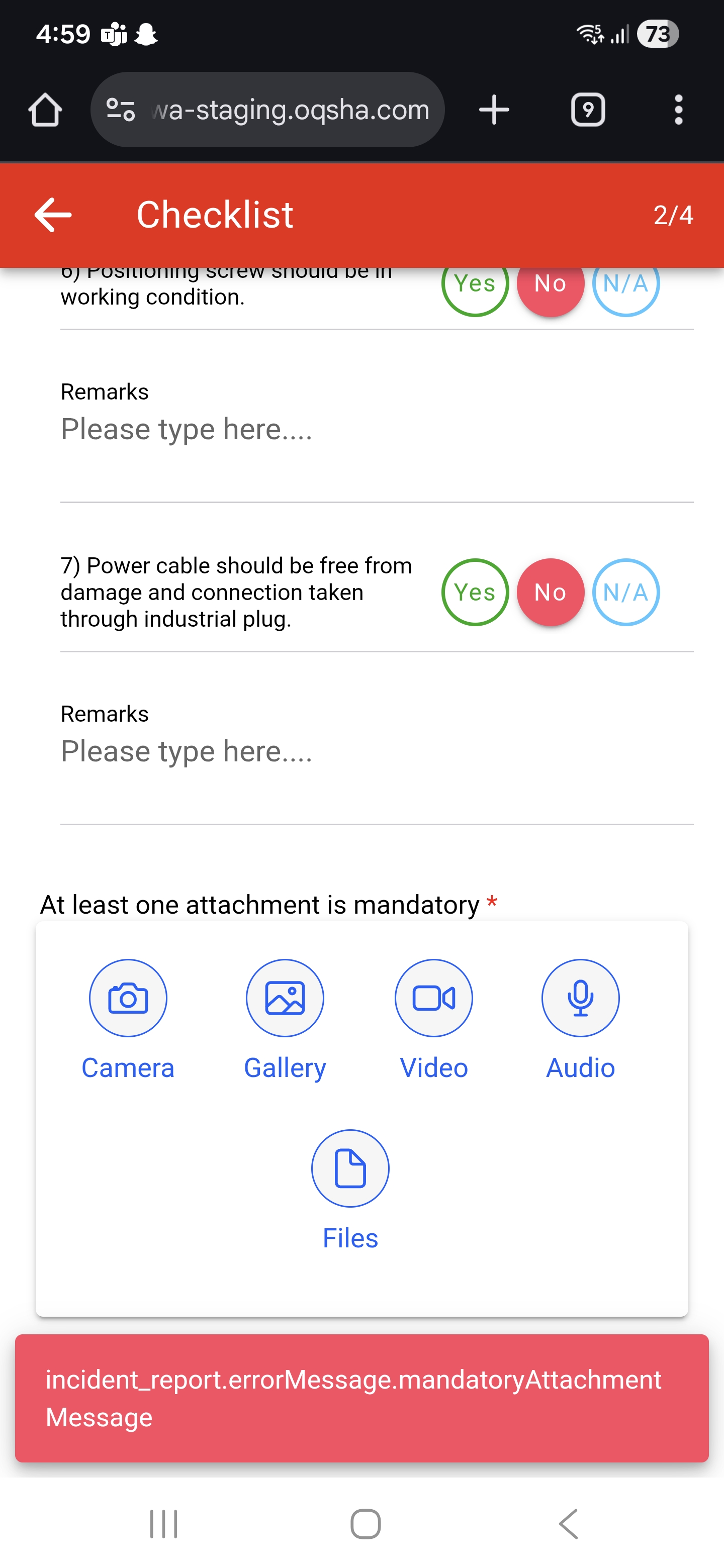Tap the system recent apps button

point(163,1524)
